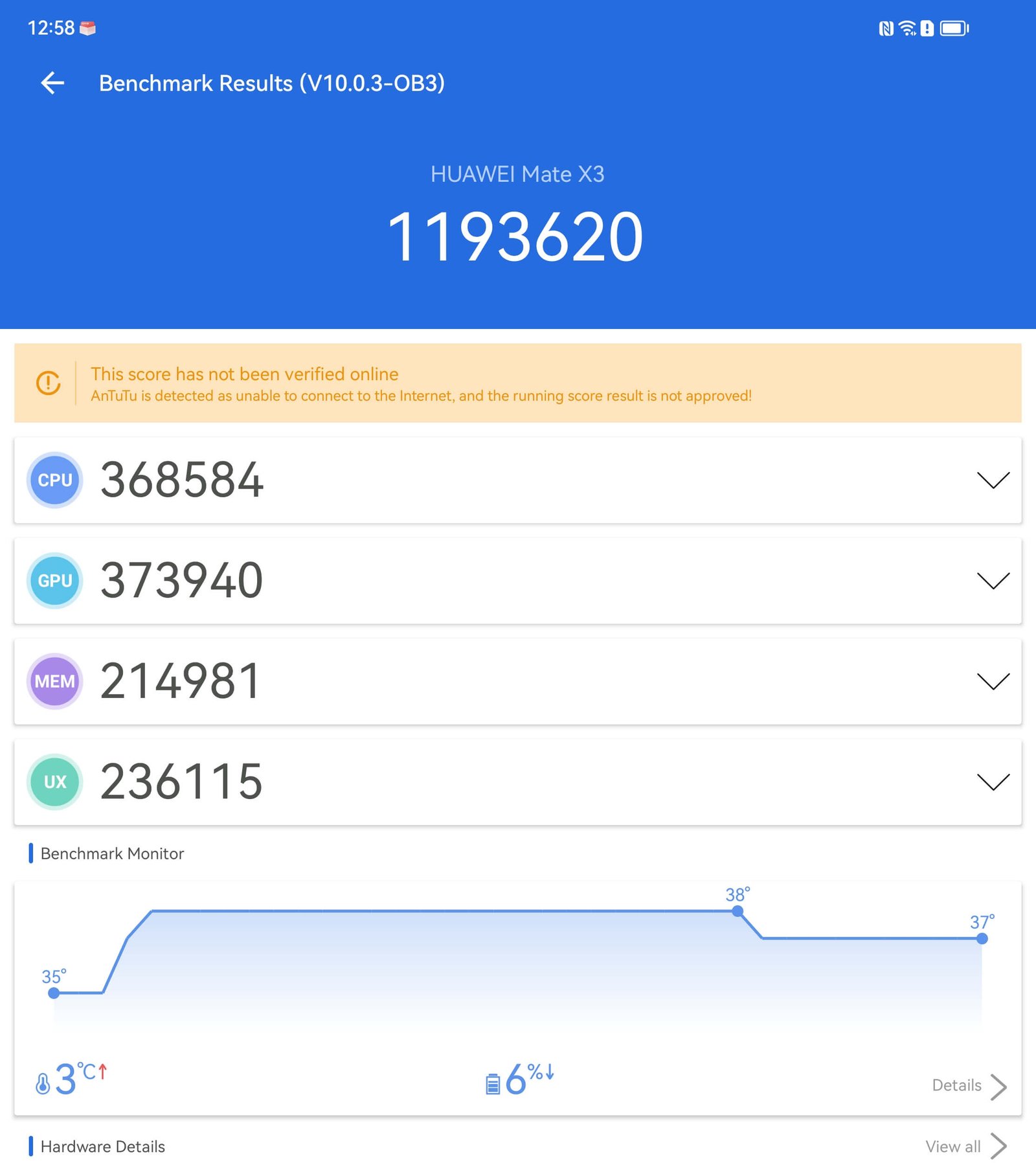Expand the UX score 236115 row
The width and height of the screenshot is (1036, 1163).
click(517, 782)
